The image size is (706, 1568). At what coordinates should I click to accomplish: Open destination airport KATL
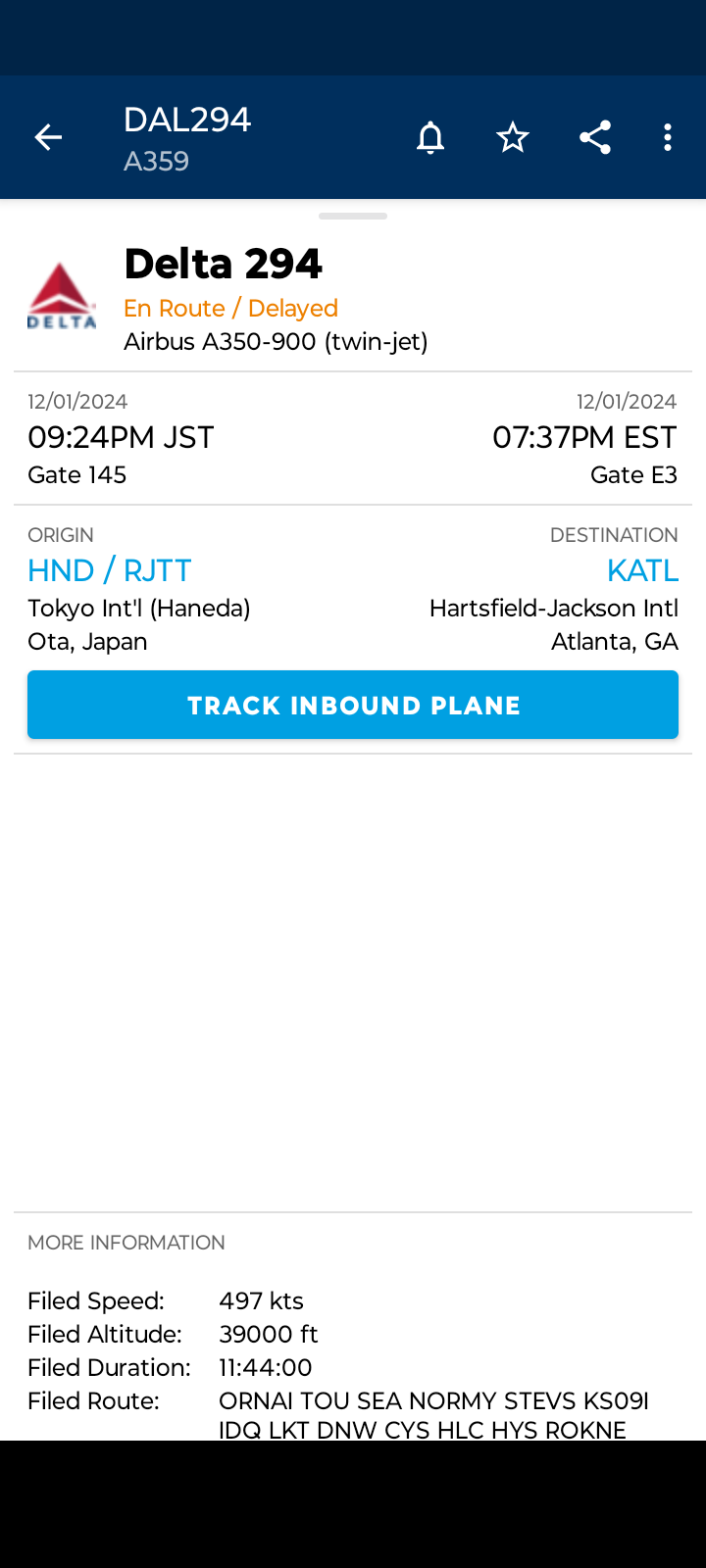(x=642, y=570)
